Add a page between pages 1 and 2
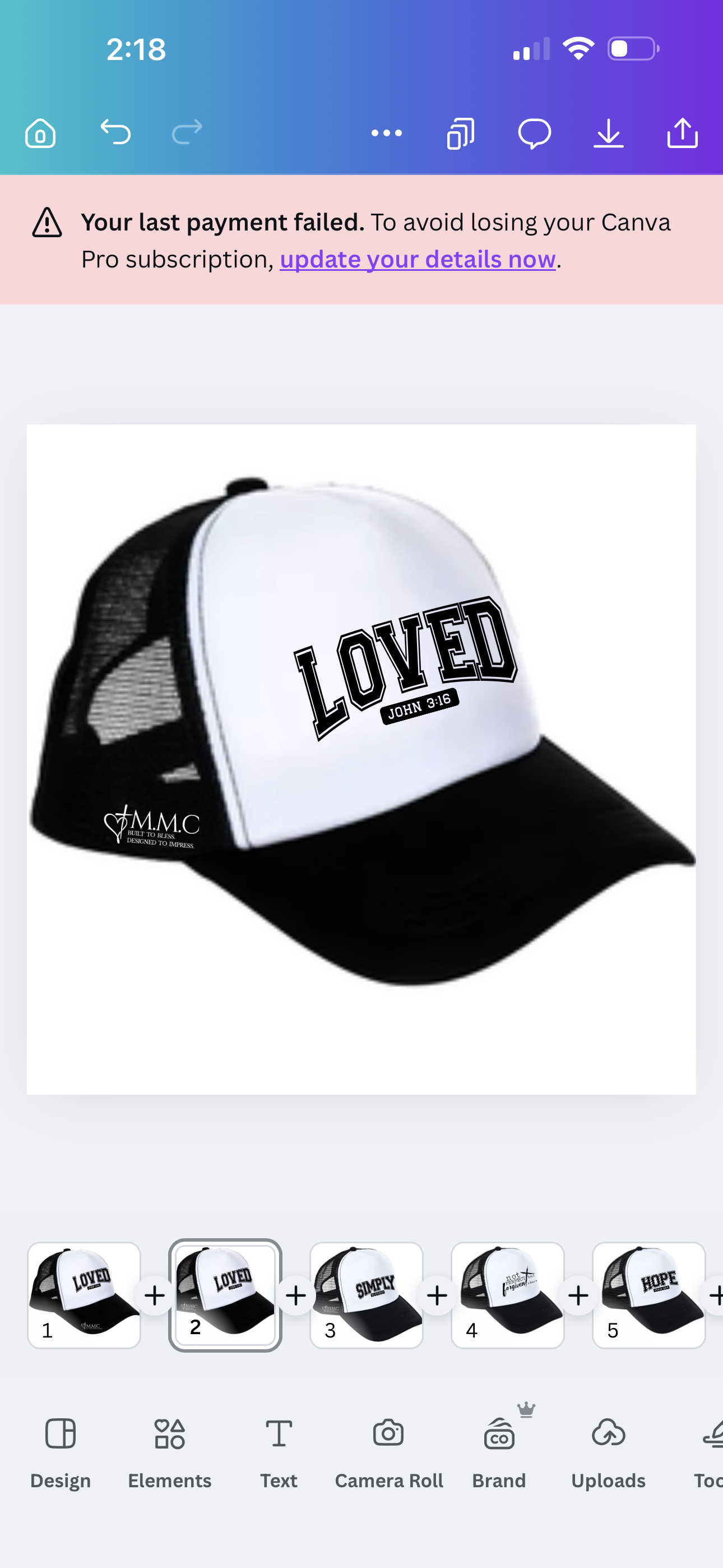The height and width of the screenshot is (1568, 723). pyautogui.click(x=155, y=1295)
